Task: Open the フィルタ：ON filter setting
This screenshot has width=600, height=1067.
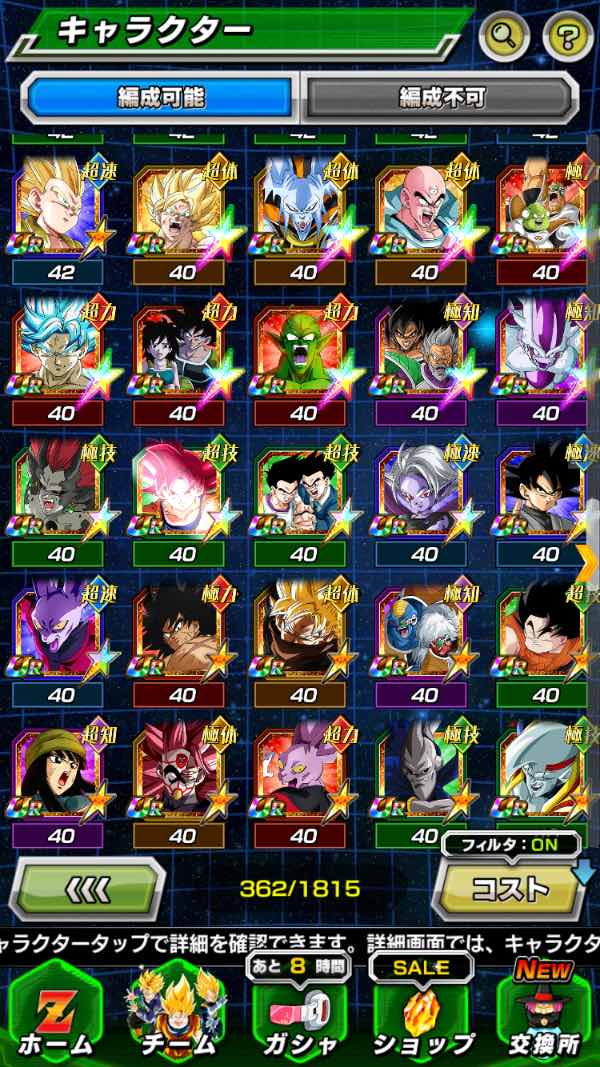Action: point(512,844)
